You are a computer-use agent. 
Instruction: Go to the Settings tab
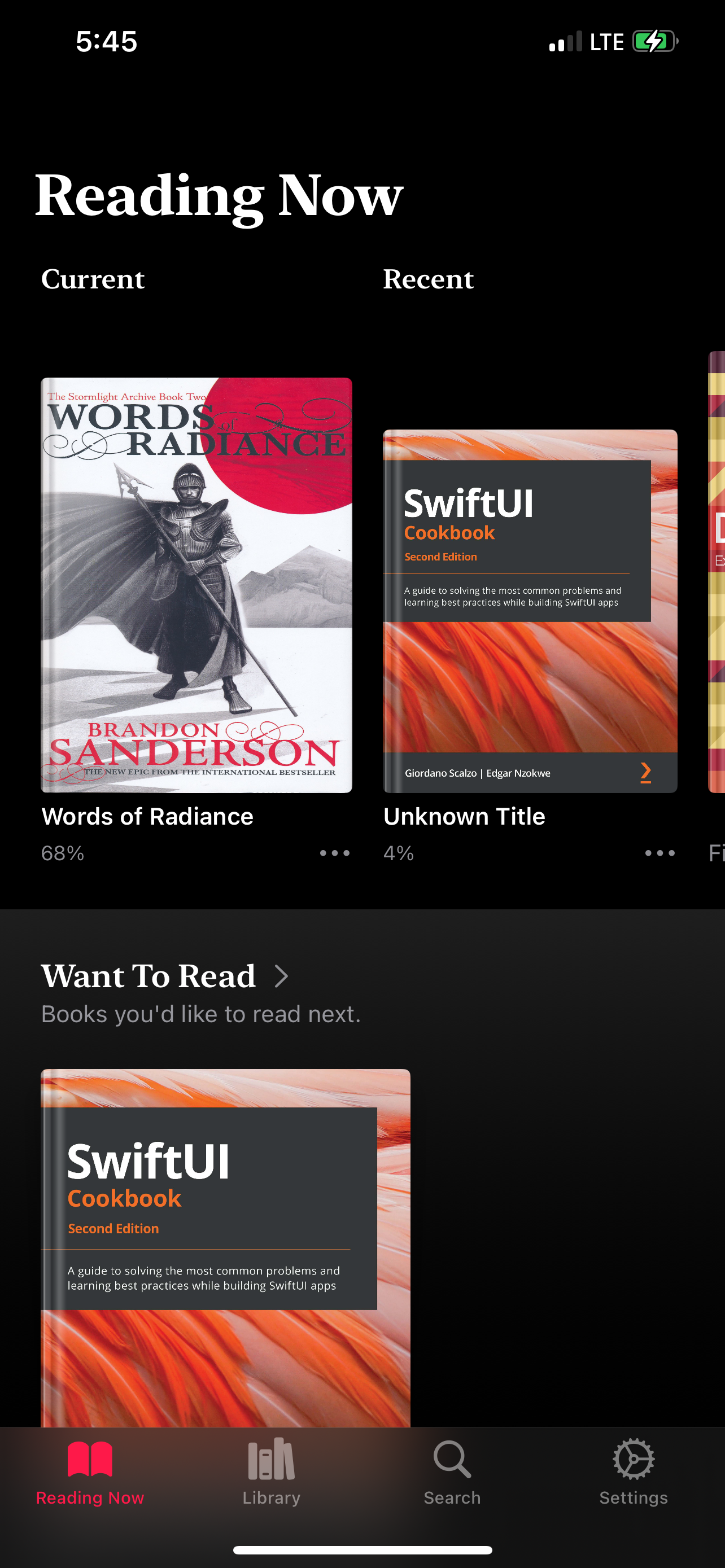click(634, 1472)
